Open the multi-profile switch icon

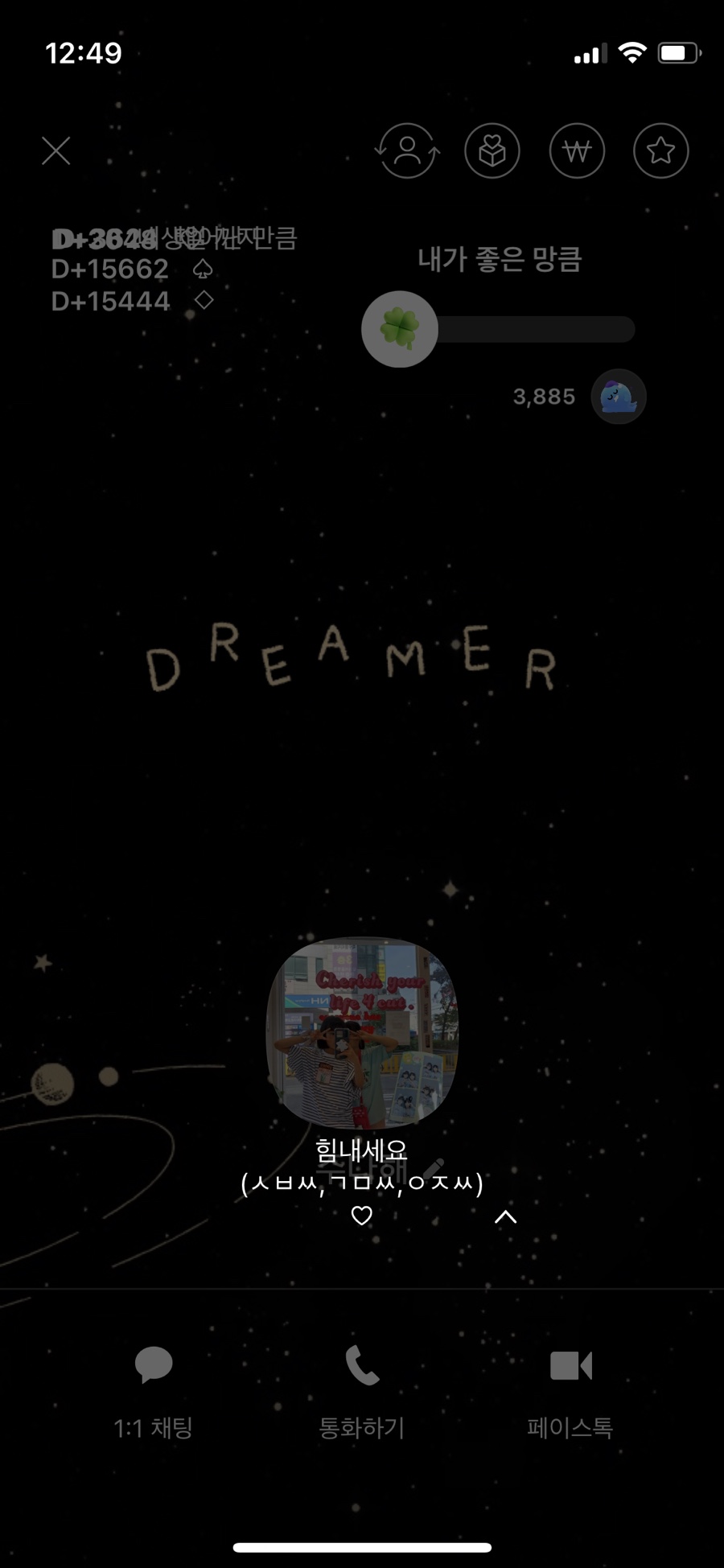(x=407, y=150)
